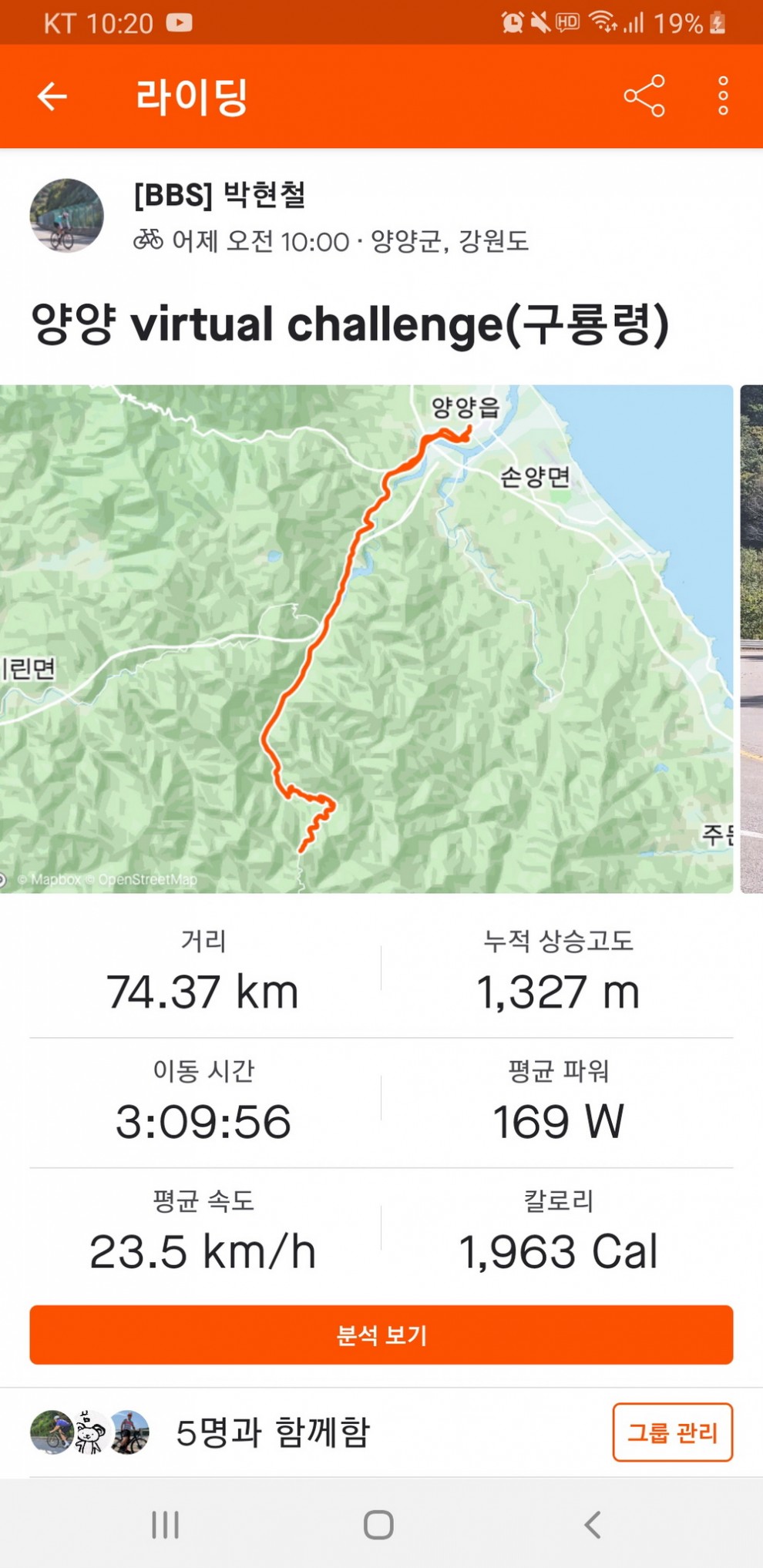
Task: Open the ride route map
Action: click(x=366, y=639)
